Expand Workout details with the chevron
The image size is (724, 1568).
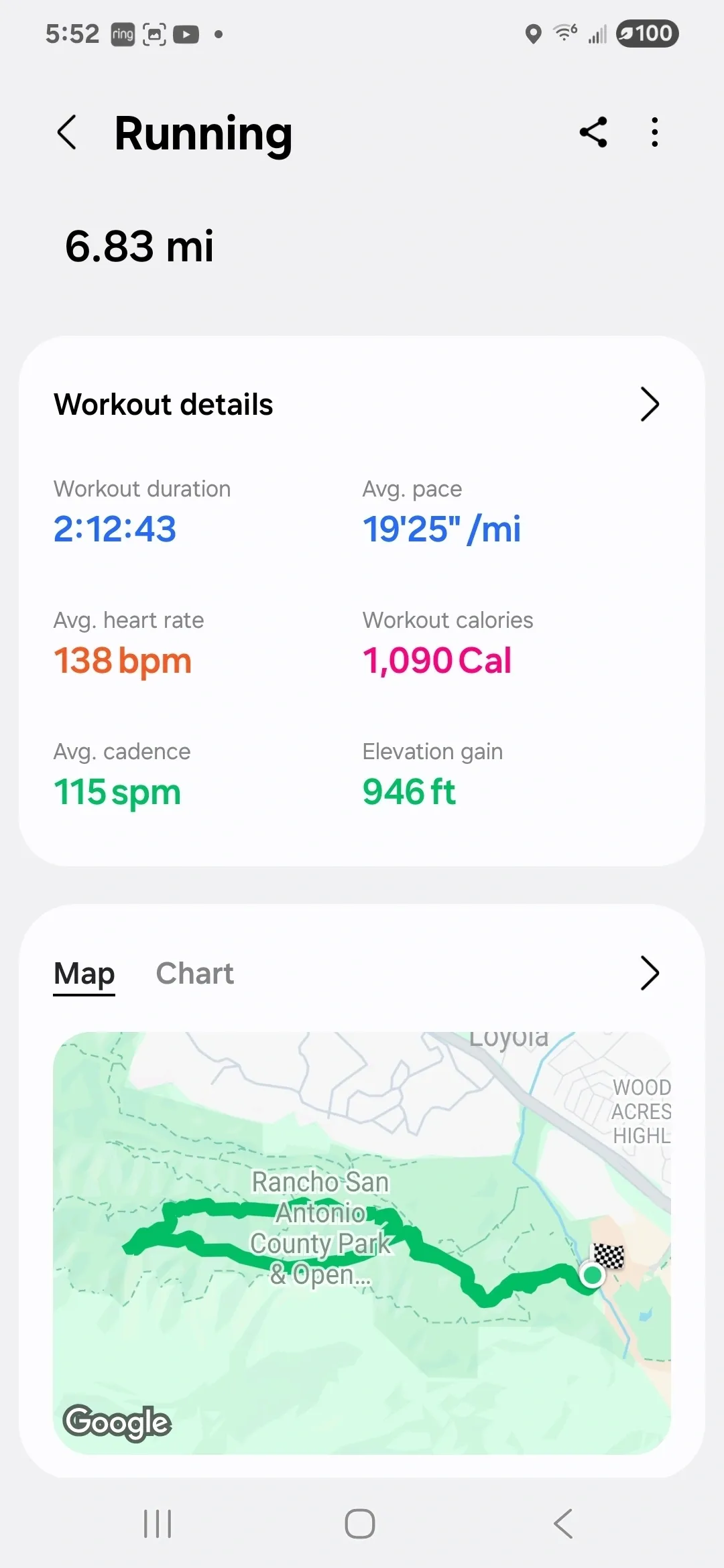(650, 404)
